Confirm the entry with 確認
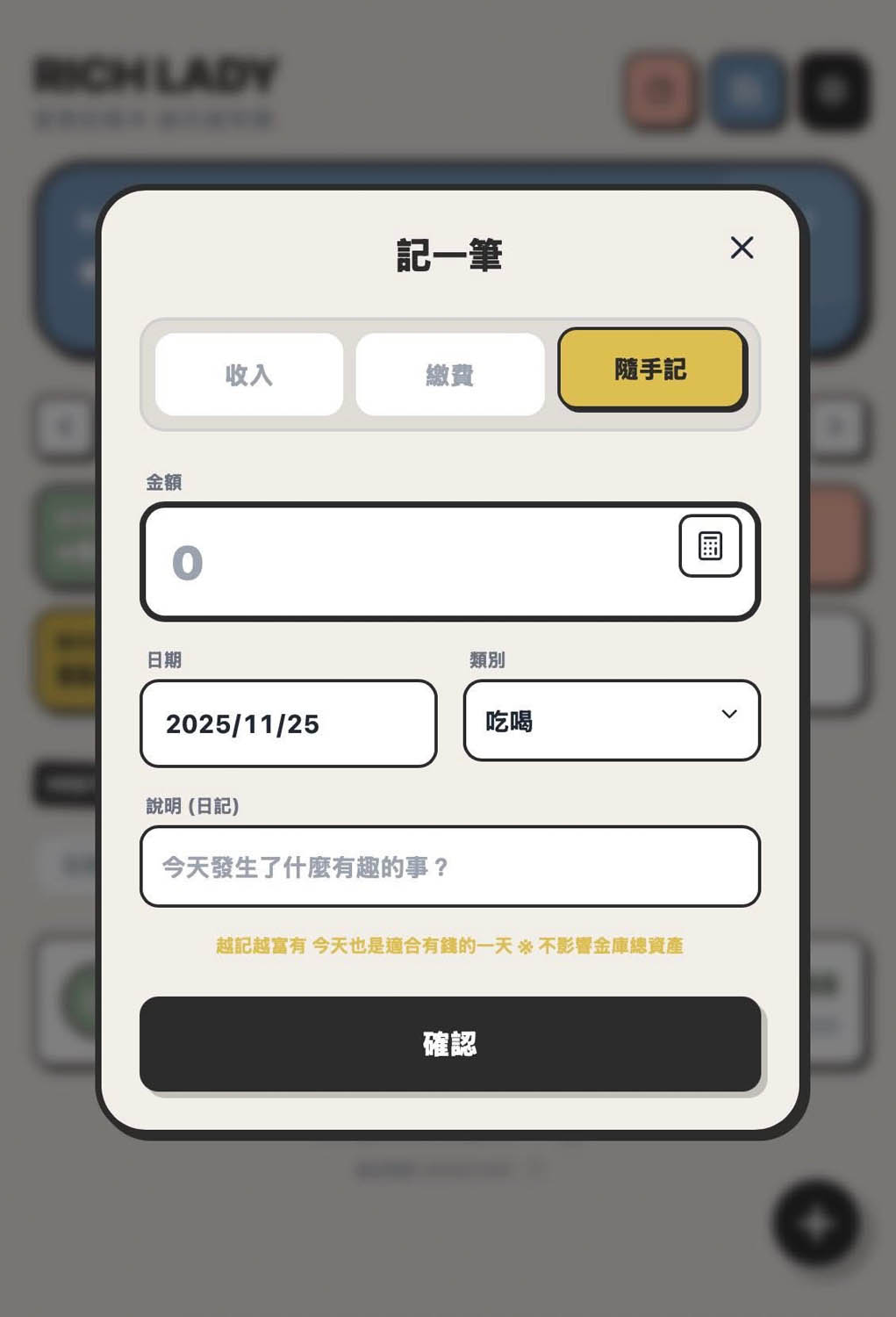This screenshot has width=896, height=1317. (450, 1044)
